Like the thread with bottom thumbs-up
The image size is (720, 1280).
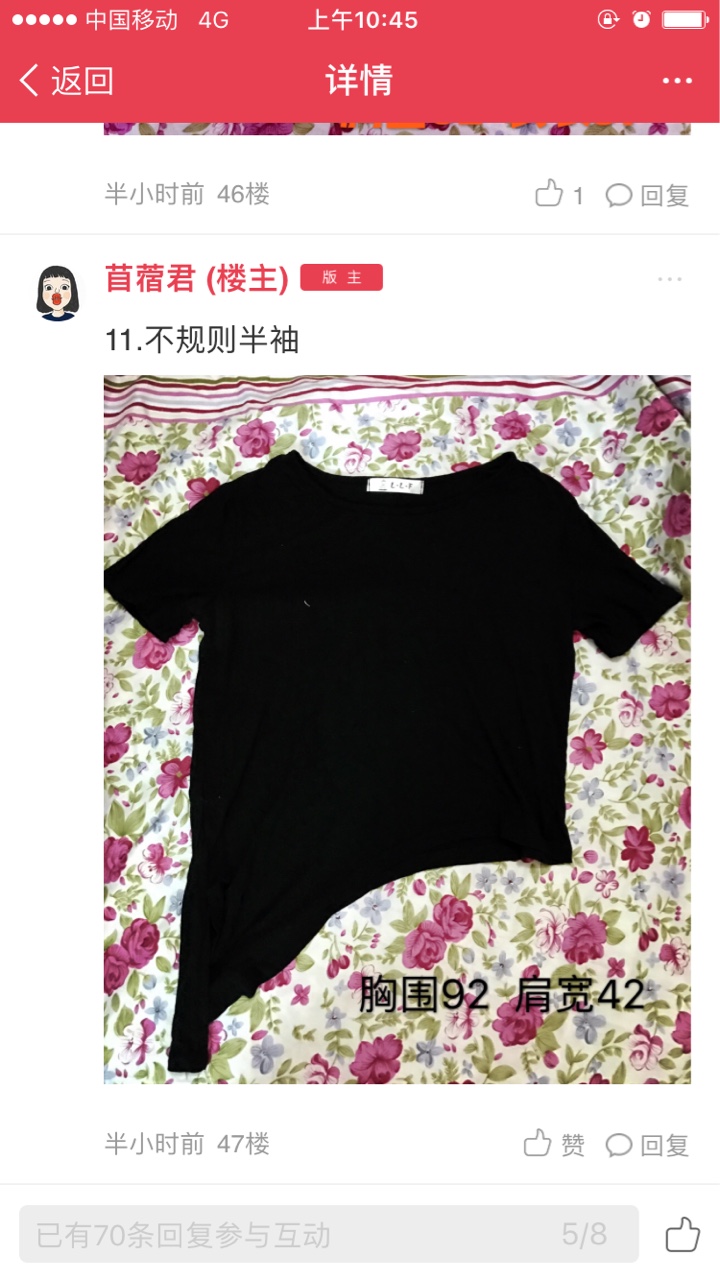pyautogui.click(x=682, y=1234)
